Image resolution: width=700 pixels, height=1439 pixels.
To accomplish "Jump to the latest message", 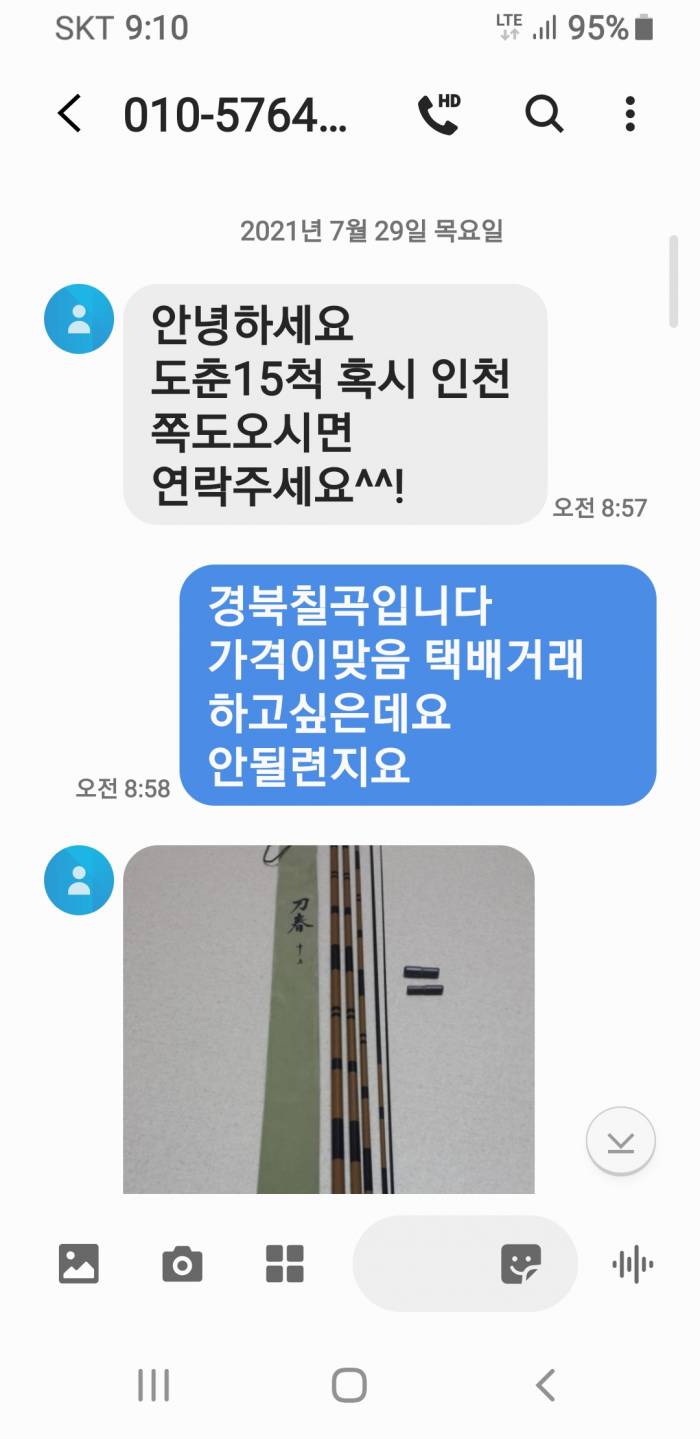I will coord(620,1141).
